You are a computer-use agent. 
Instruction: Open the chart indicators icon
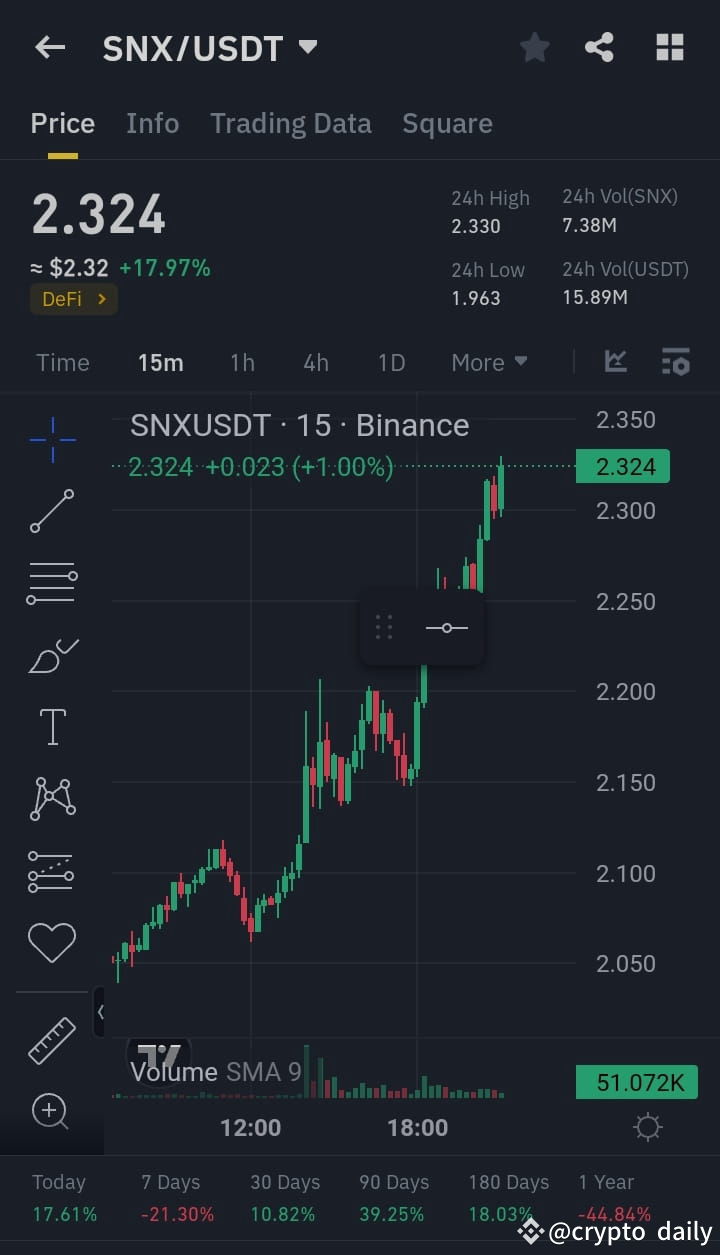615,362
